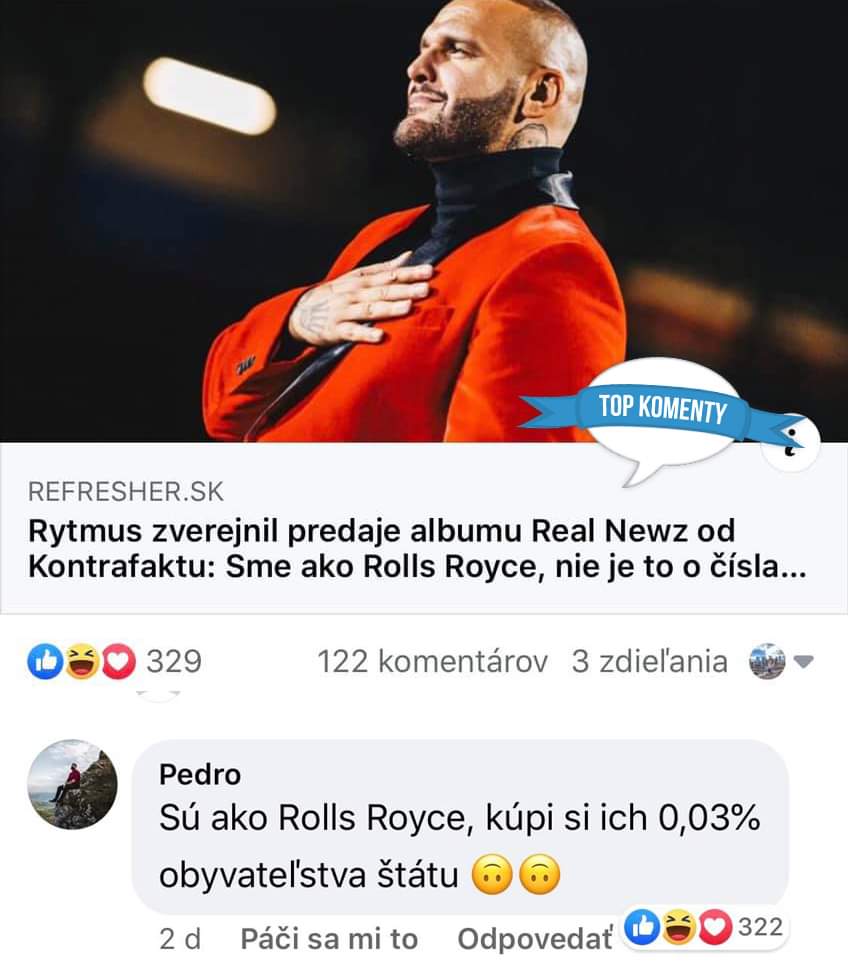Like Pedro's comment with Páči sa mi to
848x977 pixels.
(329, 938)
